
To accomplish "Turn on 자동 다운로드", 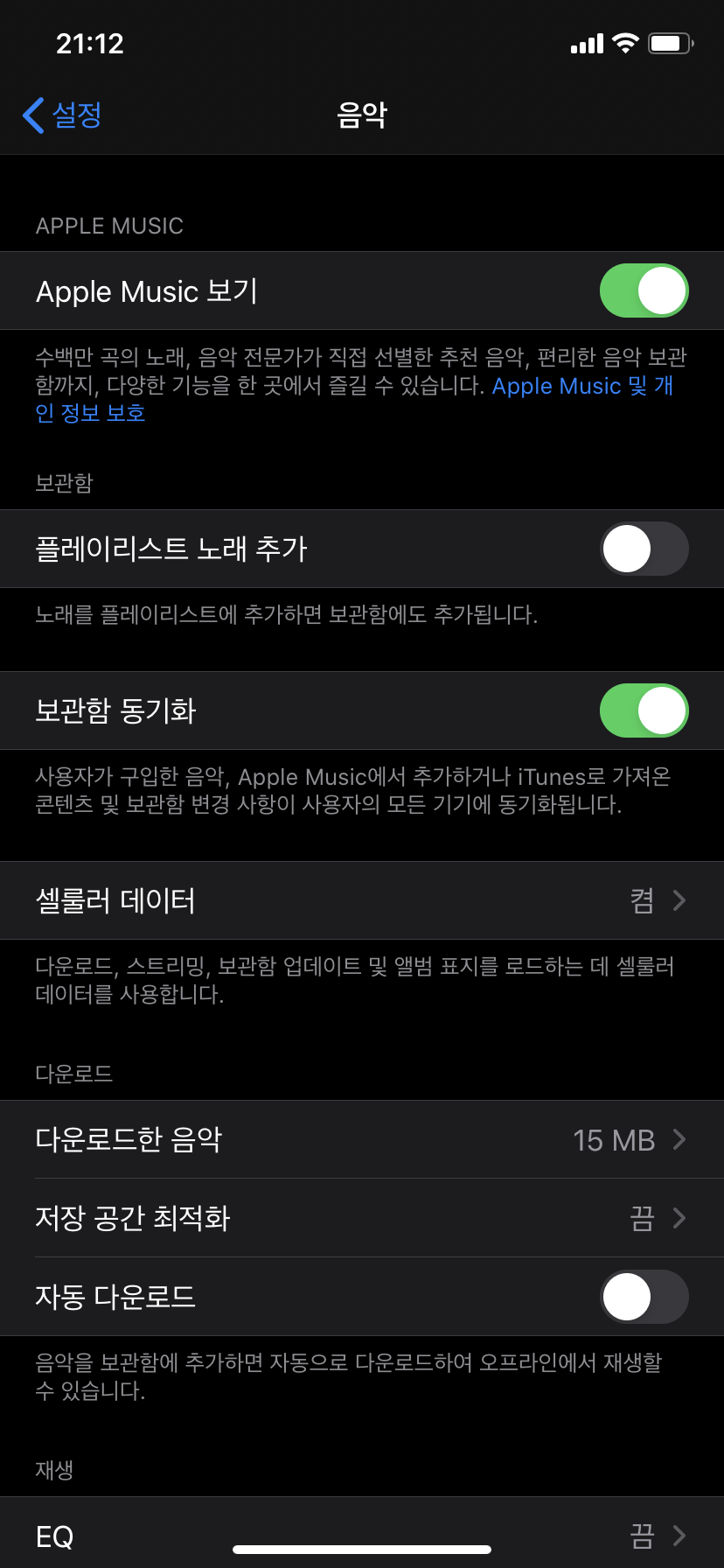I will tap(644, 1297).
